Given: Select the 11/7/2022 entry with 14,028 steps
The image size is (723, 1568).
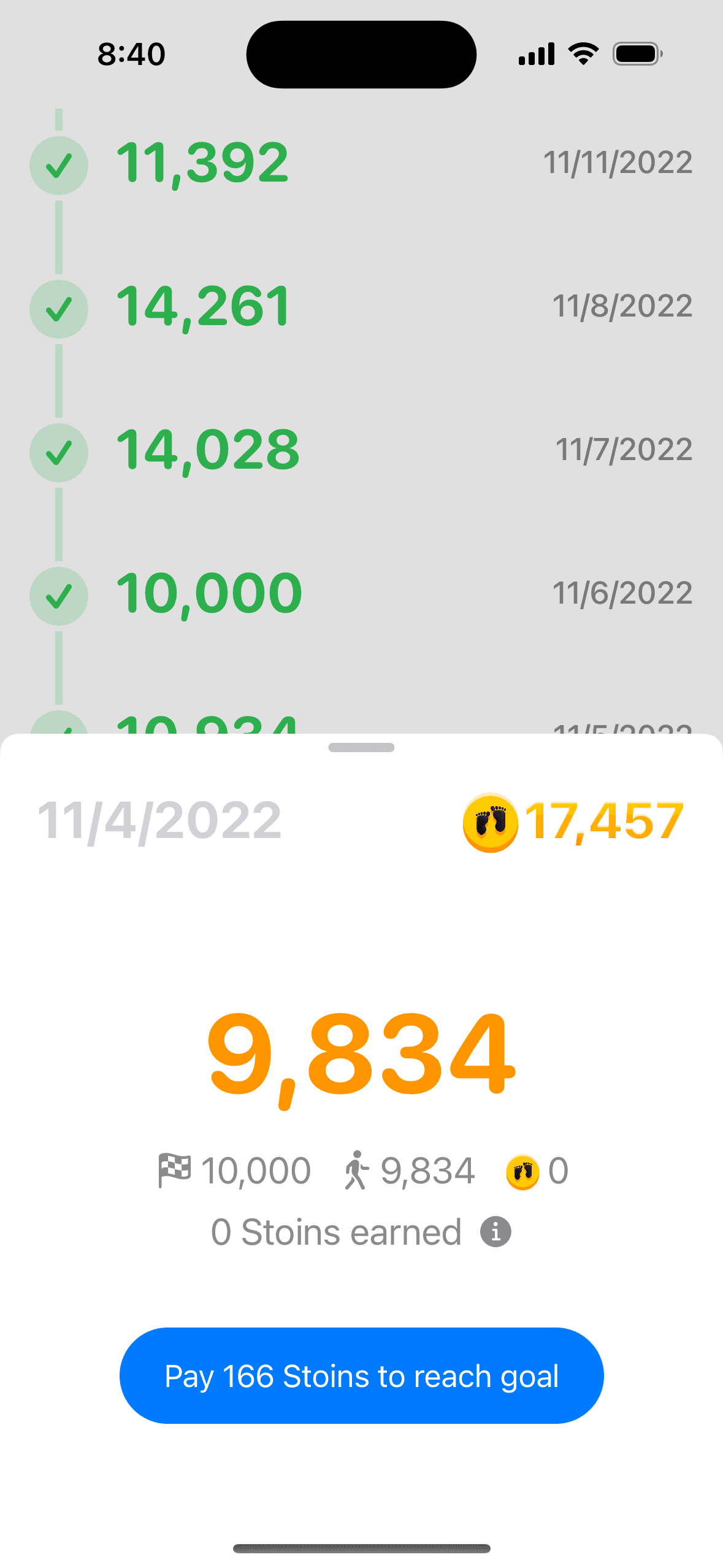Looking at the screenshot, I should 361,450.
